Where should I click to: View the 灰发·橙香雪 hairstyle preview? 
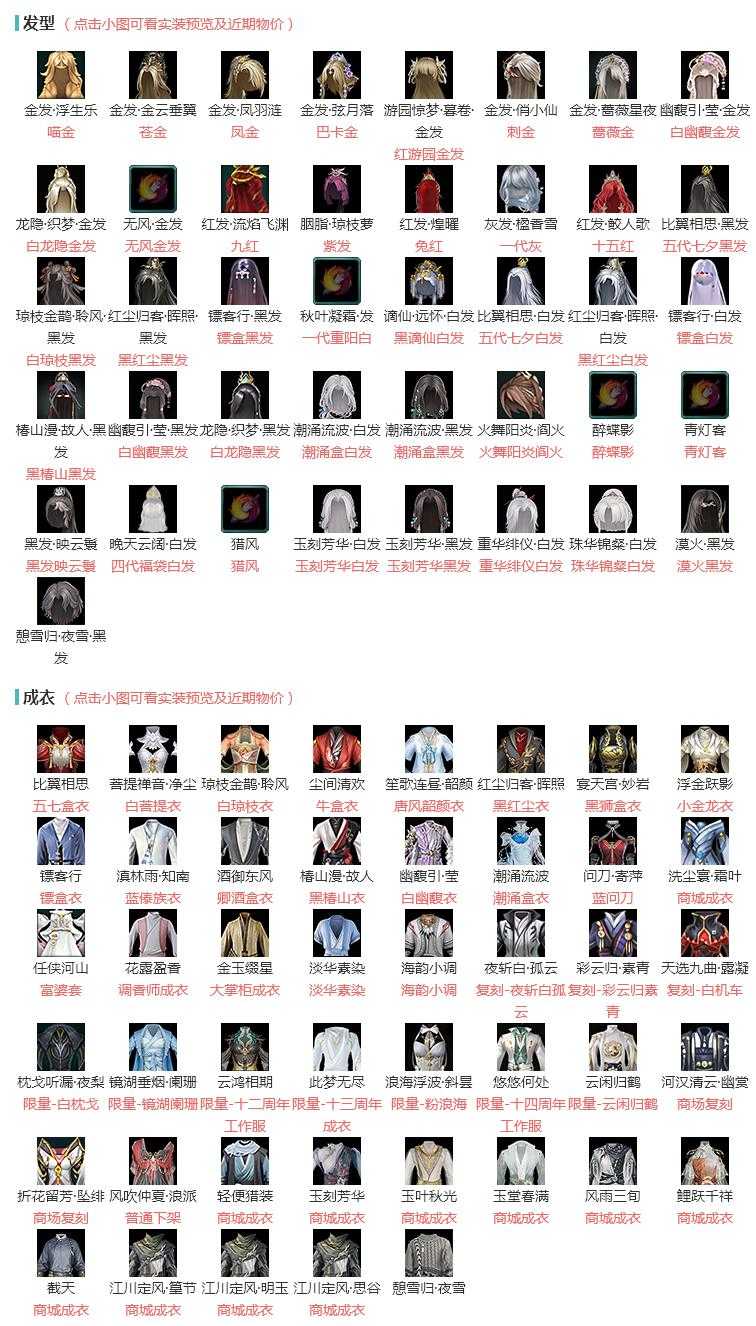(521, 189)
